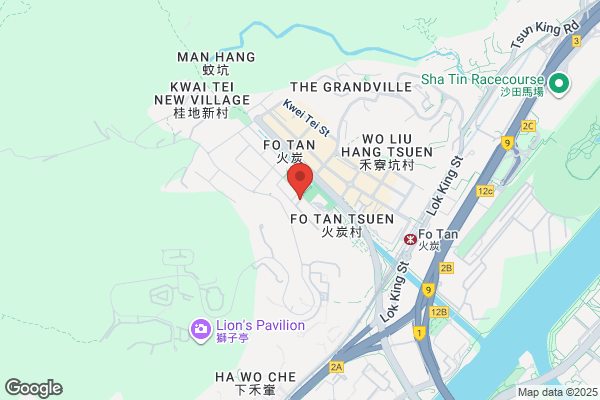This screenshot has width=600, height=400.
Task: Tap the Fo Tan MTR station icon
Action: click(x=410, y=240)
